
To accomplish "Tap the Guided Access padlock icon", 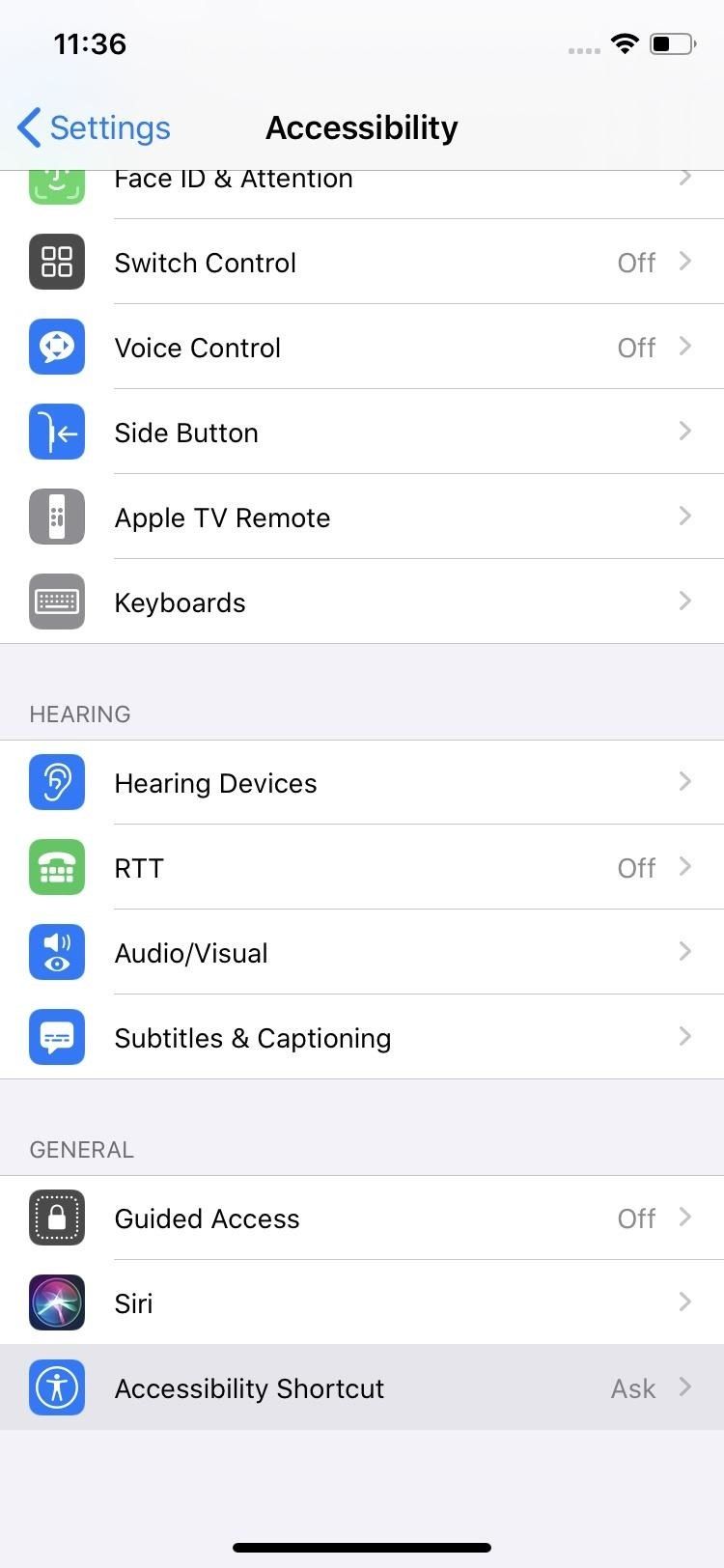I will (x=57, y=1218).
